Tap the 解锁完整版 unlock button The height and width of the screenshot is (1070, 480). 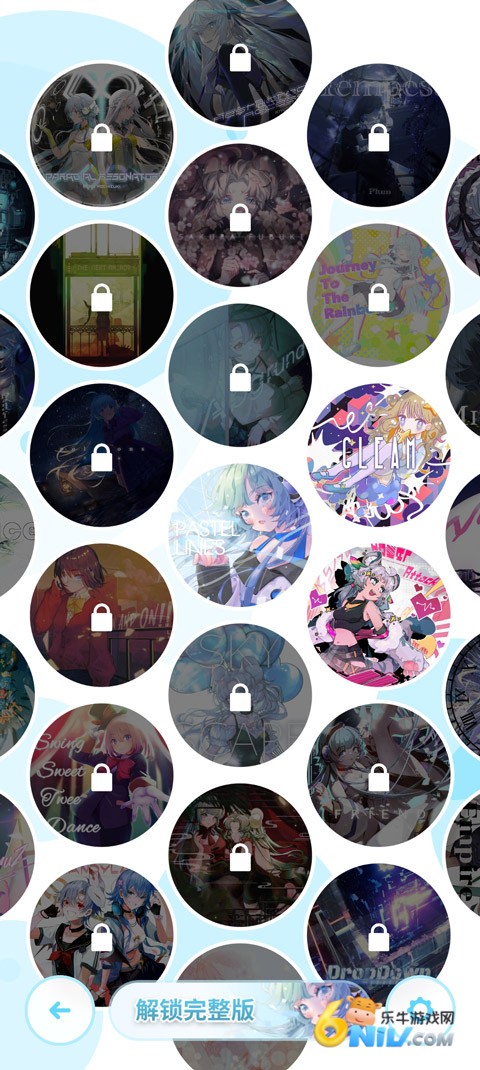point(195,1010)
